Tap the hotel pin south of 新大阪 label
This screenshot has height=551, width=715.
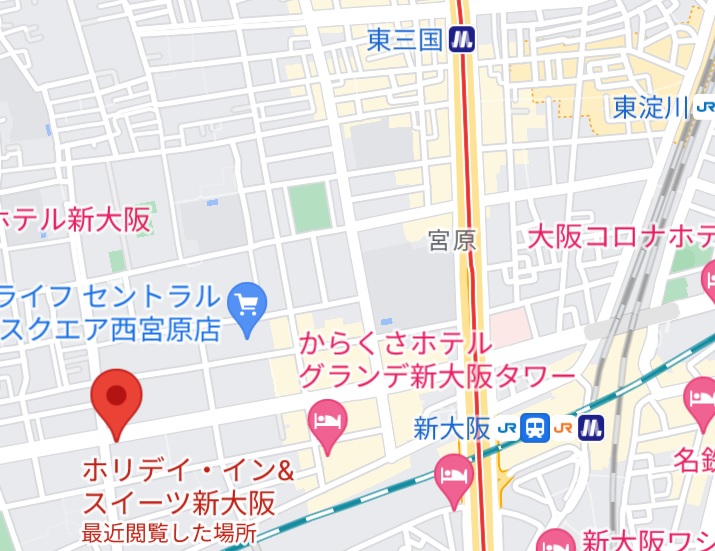(455, 470)
